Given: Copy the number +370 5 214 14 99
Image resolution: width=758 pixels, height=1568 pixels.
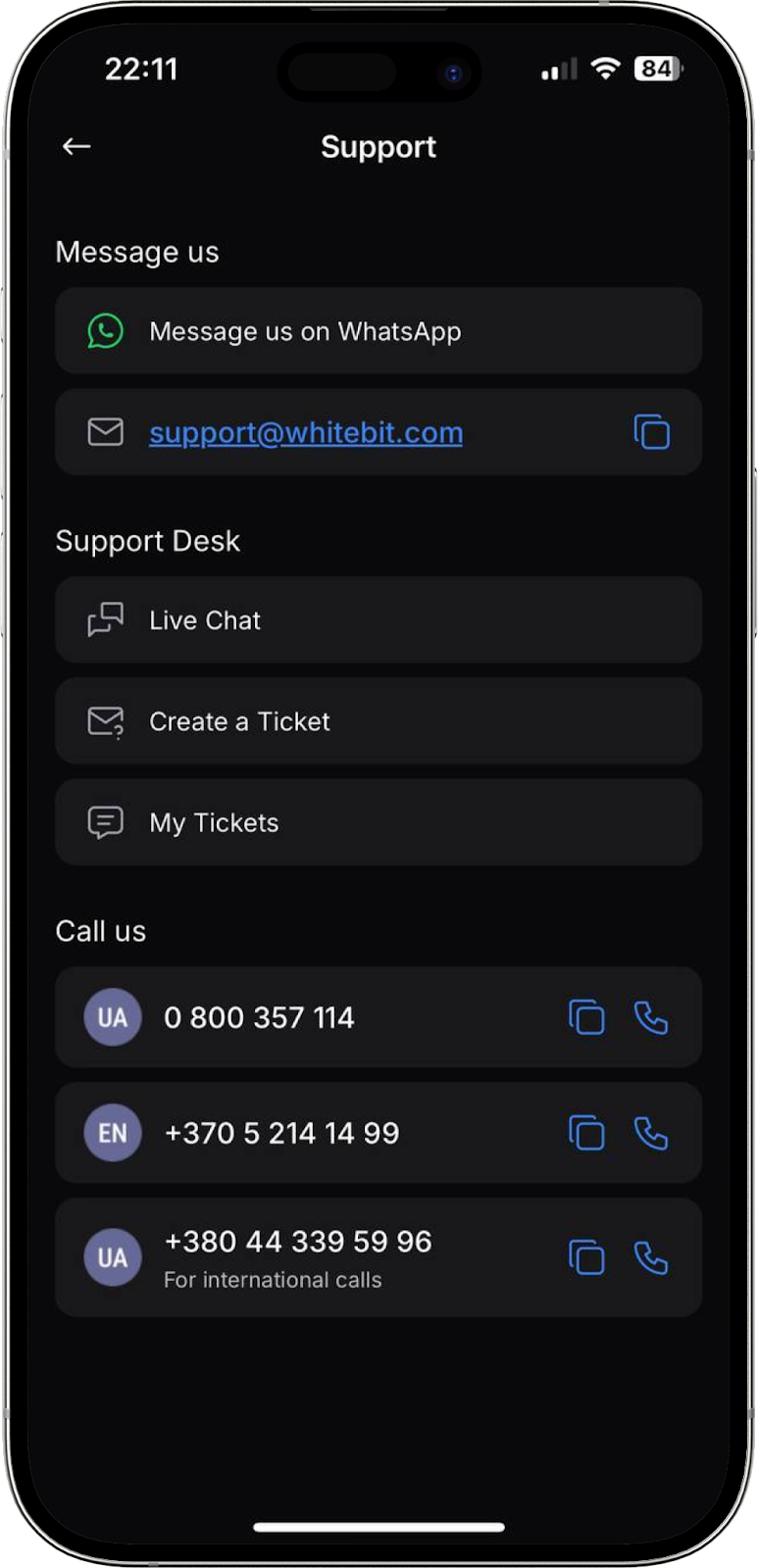Looking at the screenshot, I should click(586, 1133).
